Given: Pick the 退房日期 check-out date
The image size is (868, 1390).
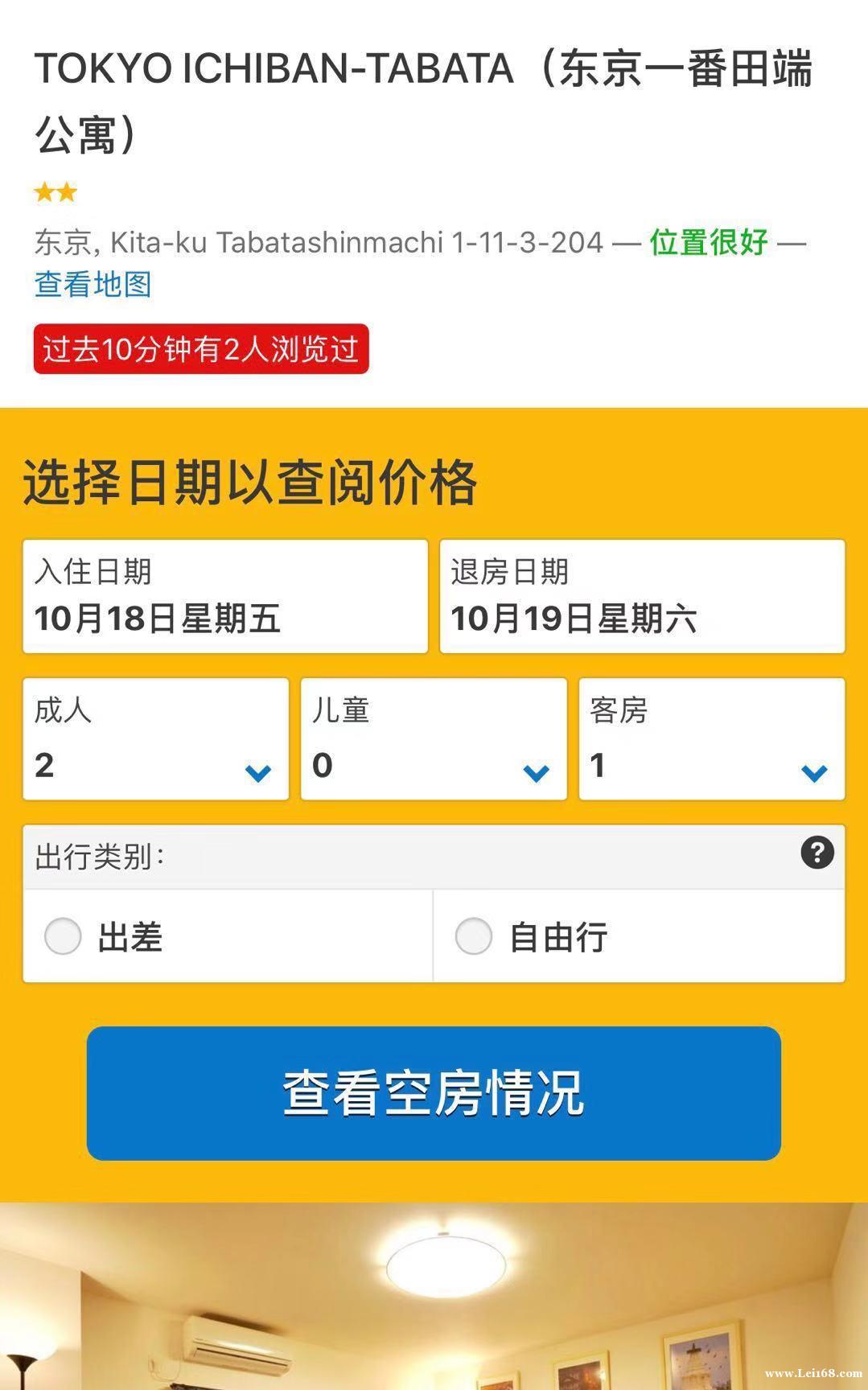Looking at the screenshot, I should coord(642,596).
